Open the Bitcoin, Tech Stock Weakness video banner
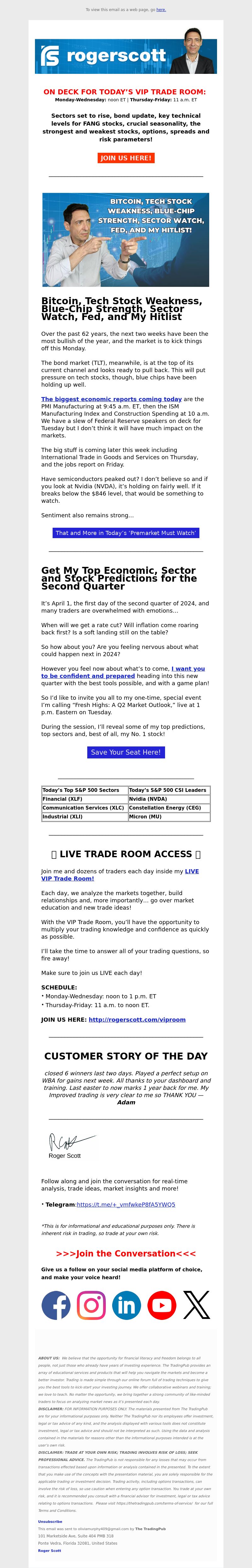The height and width of the screenshot is (1568, 252). point(126,239)
